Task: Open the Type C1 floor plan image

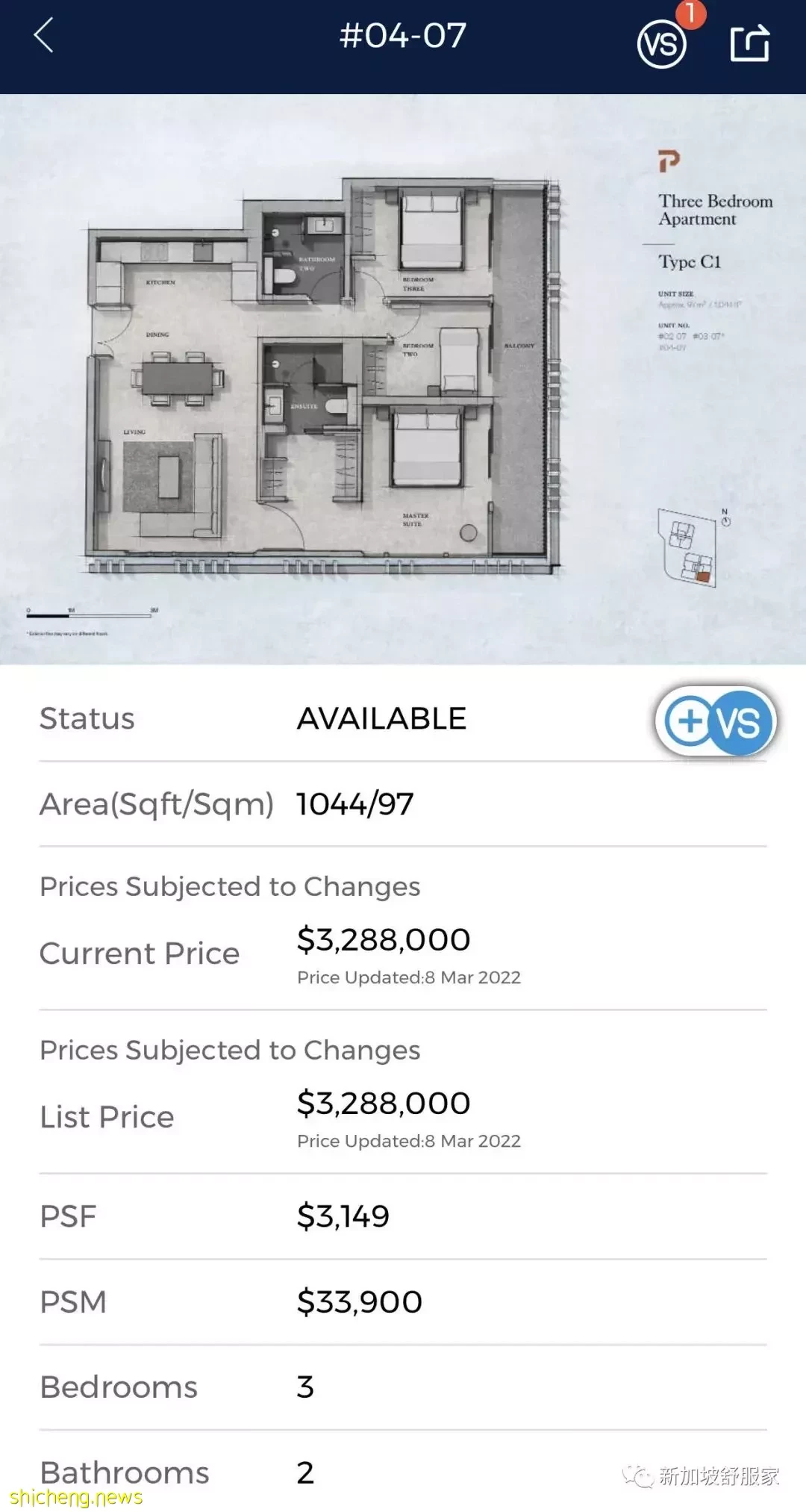Action: point(403,379)
